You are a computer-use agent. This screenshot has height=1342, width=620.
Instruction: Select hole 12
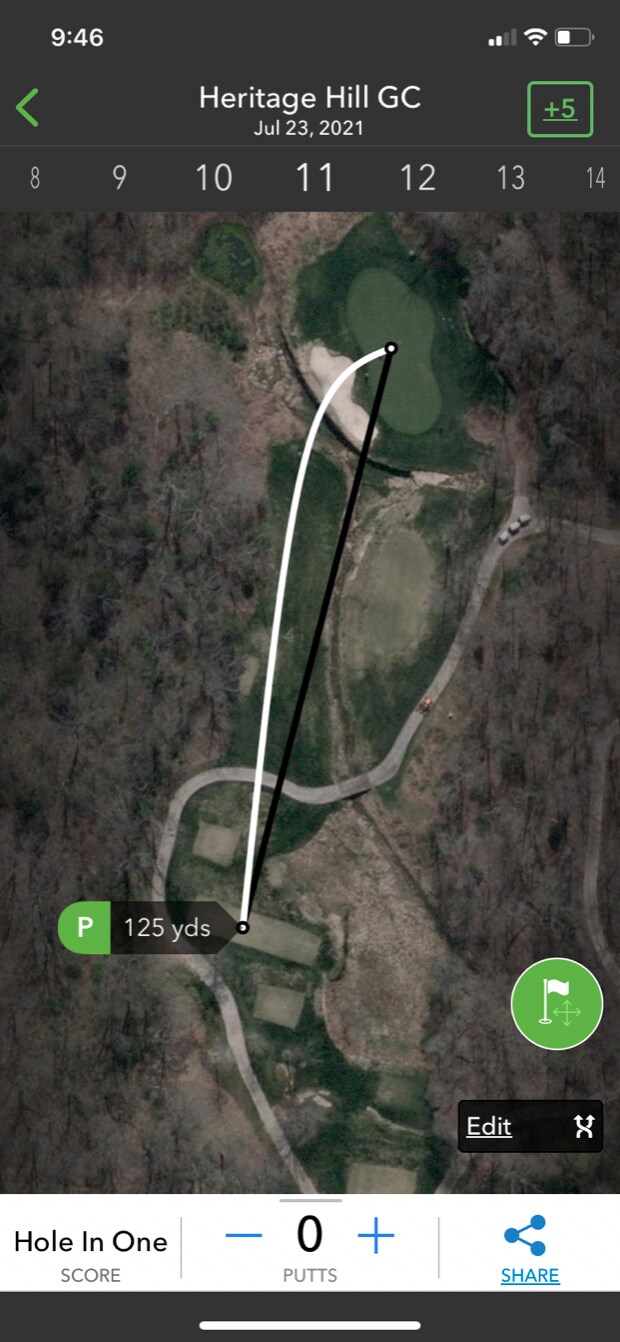(417, 178)
